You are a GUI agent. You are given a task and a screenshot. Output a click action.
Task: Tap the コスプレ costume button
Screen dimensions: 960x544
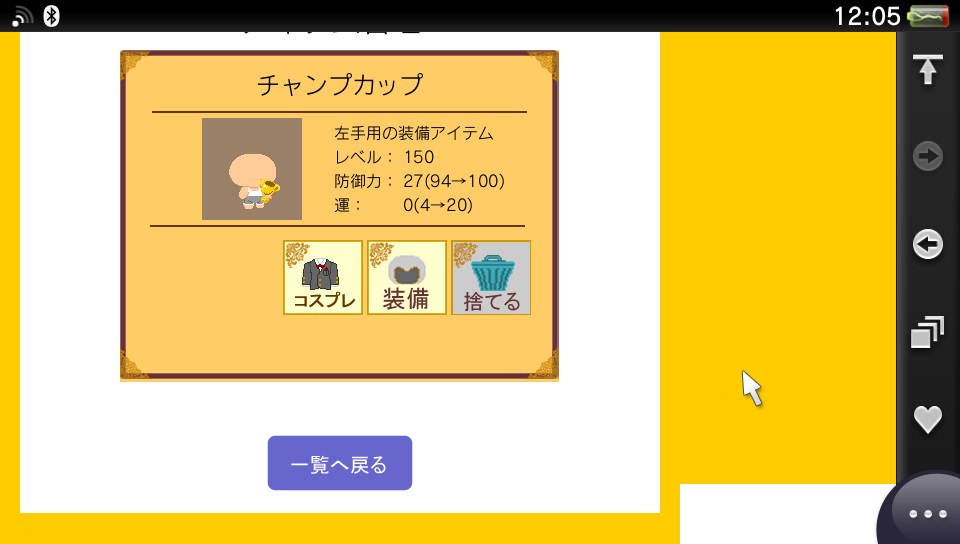[x=323, y=278]
